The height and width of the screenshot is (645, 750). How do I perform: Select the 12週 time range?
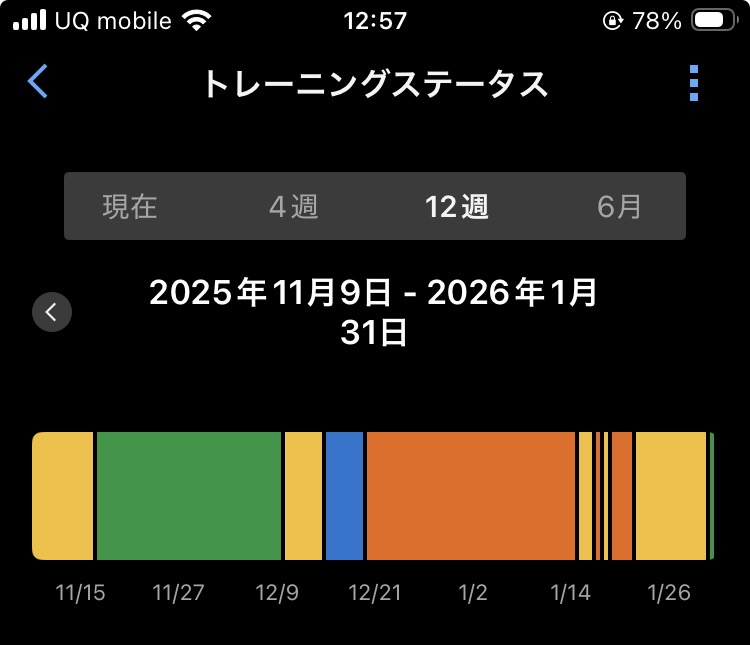[x=456, y=207]
